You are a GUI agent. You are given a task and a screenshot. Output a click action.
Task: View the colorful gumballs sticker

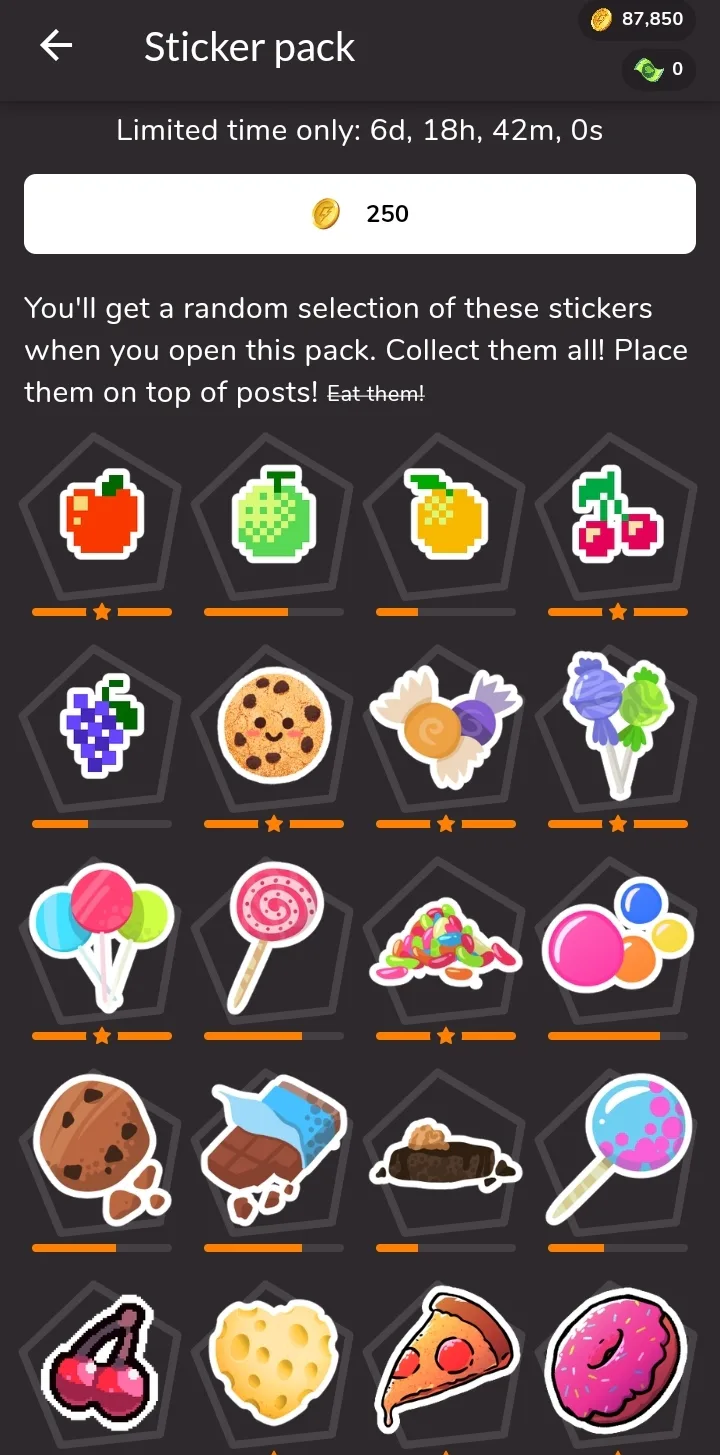coord(618,937)
